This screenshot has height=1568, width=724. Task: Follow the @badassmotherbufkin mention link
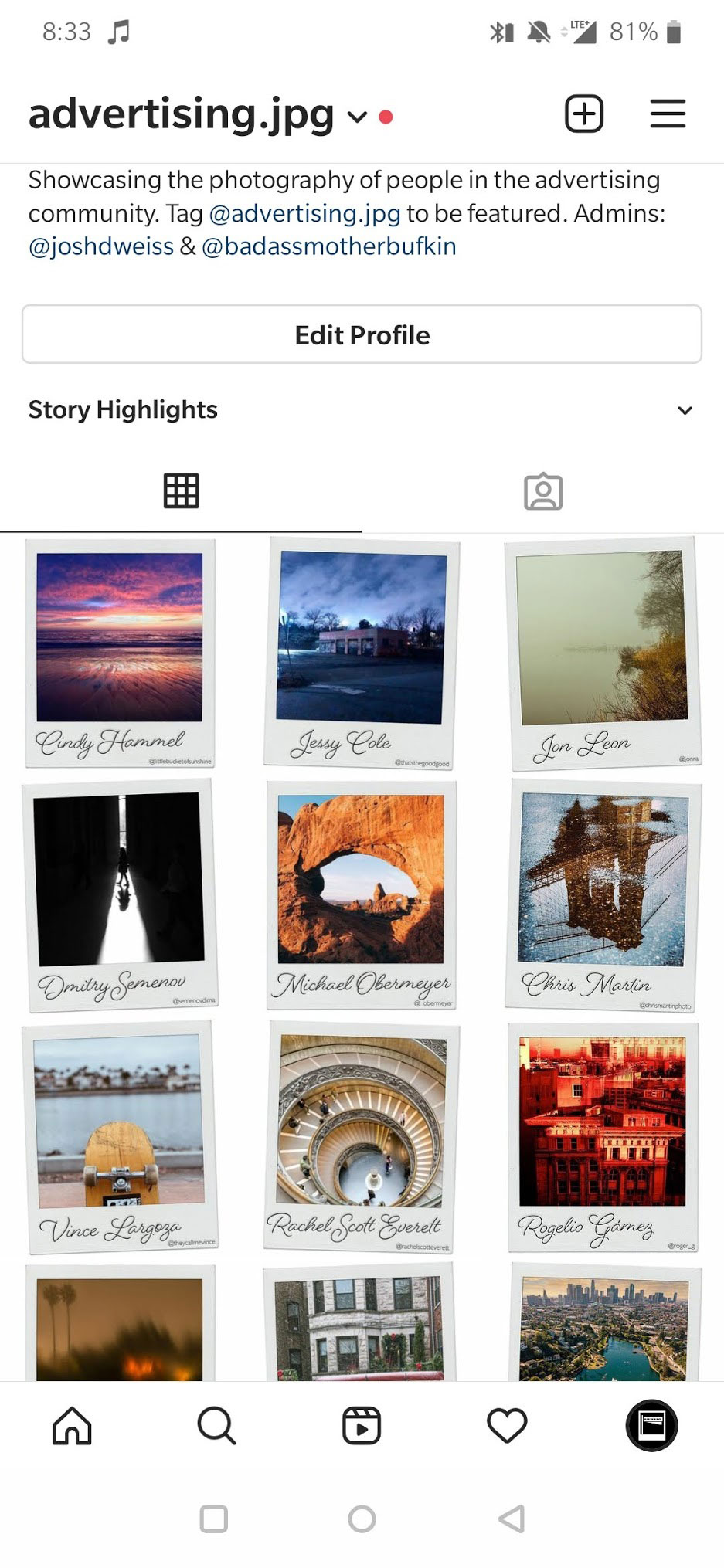(x=329, y=246)
